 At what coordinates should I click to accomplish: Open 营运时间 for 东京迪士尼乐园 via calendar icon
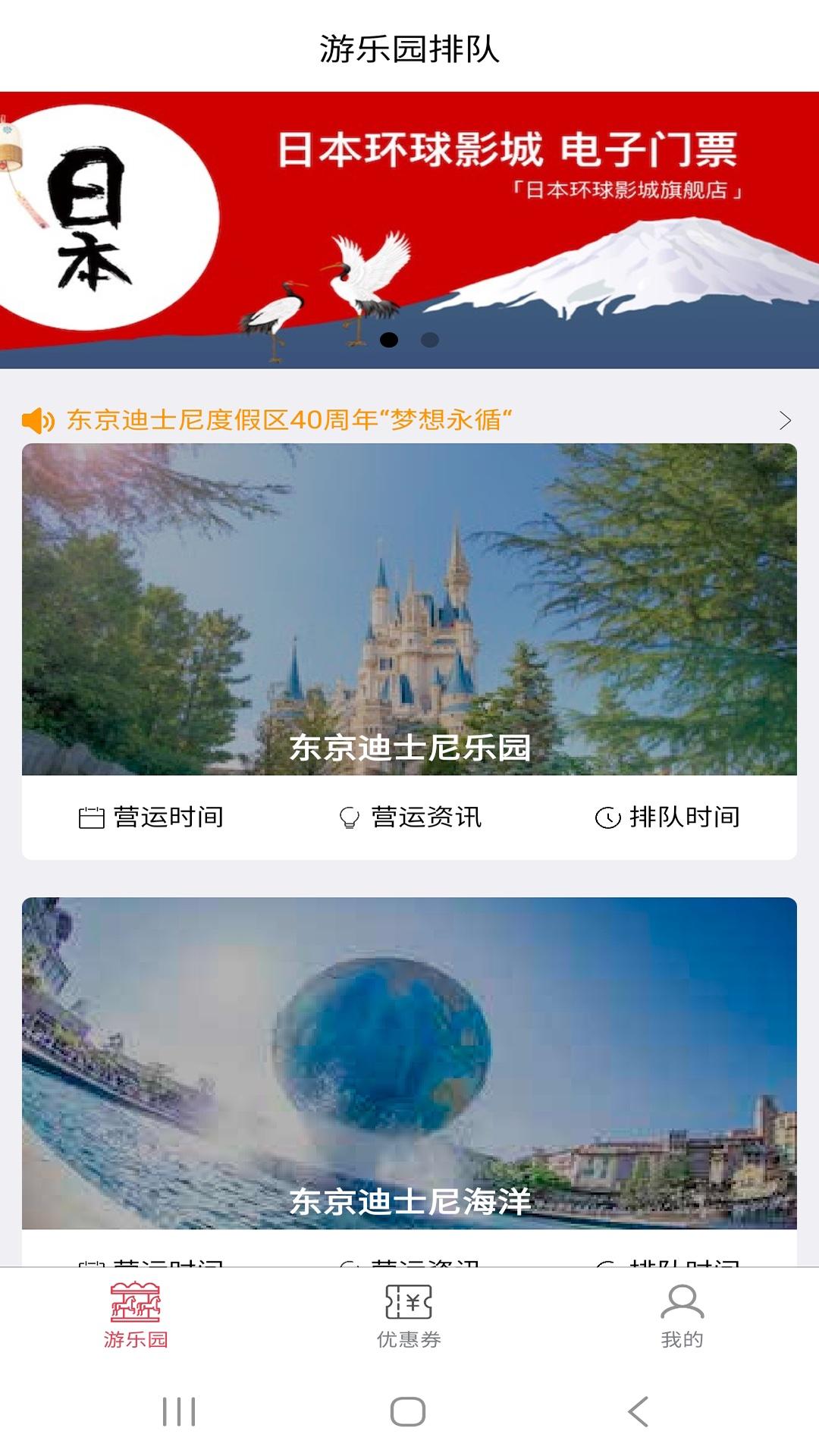[x=91, y=817]
